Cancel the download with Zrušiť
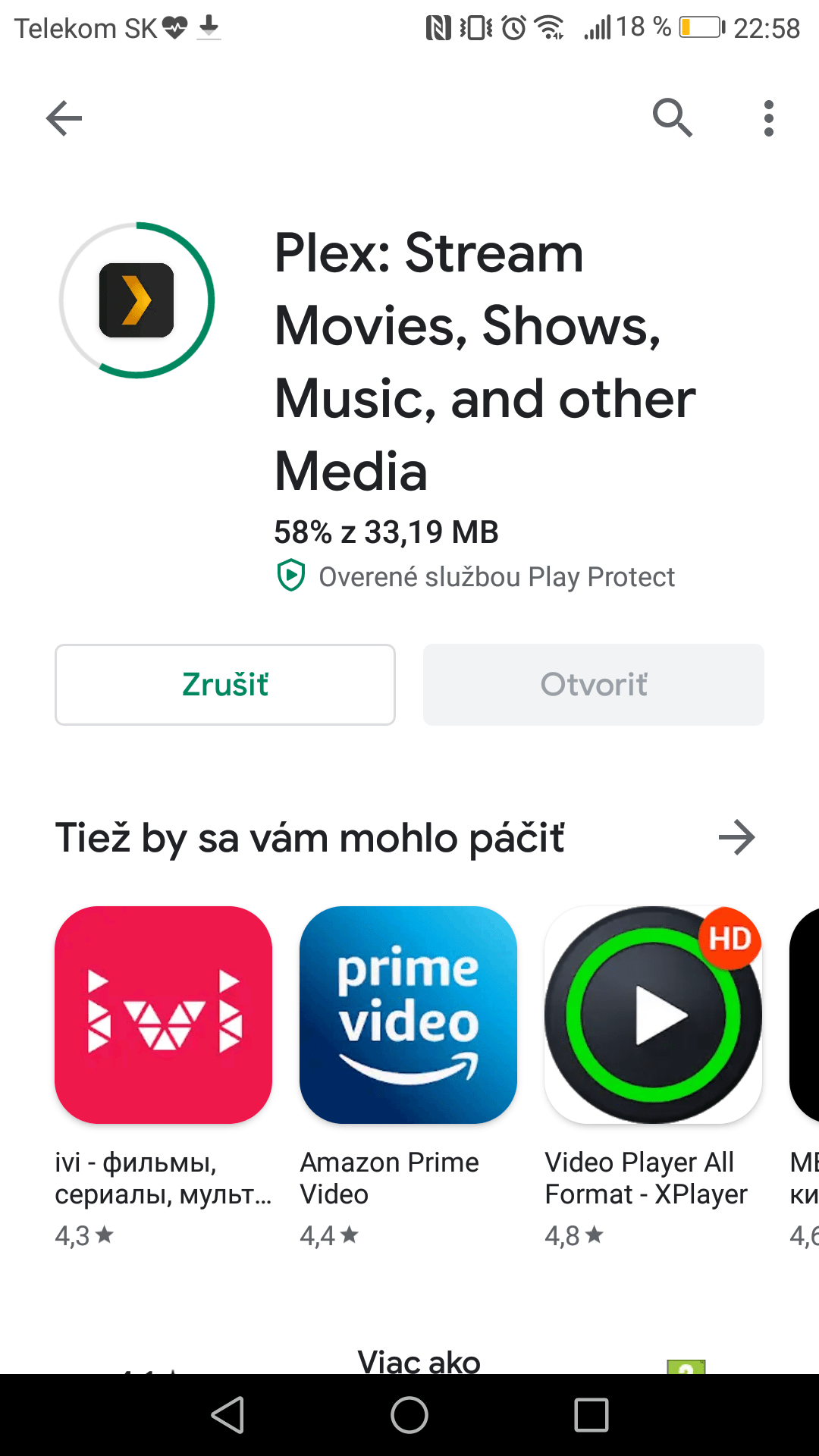819x1456 pixels. click(225, 685)
